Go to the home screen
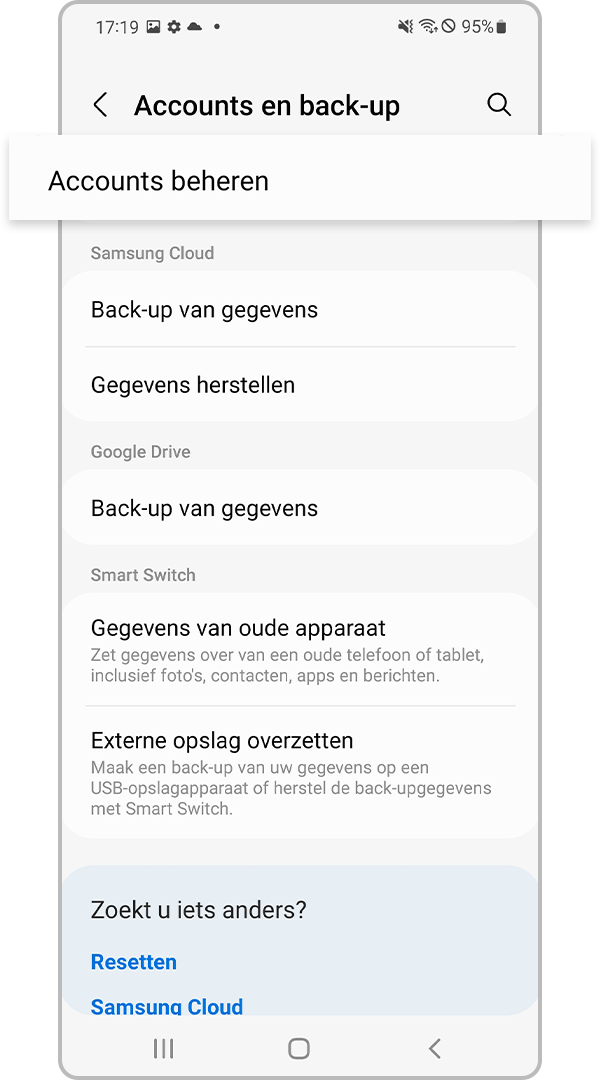The height and width of the screenshot is (1080, 600). click(298, 1048)
